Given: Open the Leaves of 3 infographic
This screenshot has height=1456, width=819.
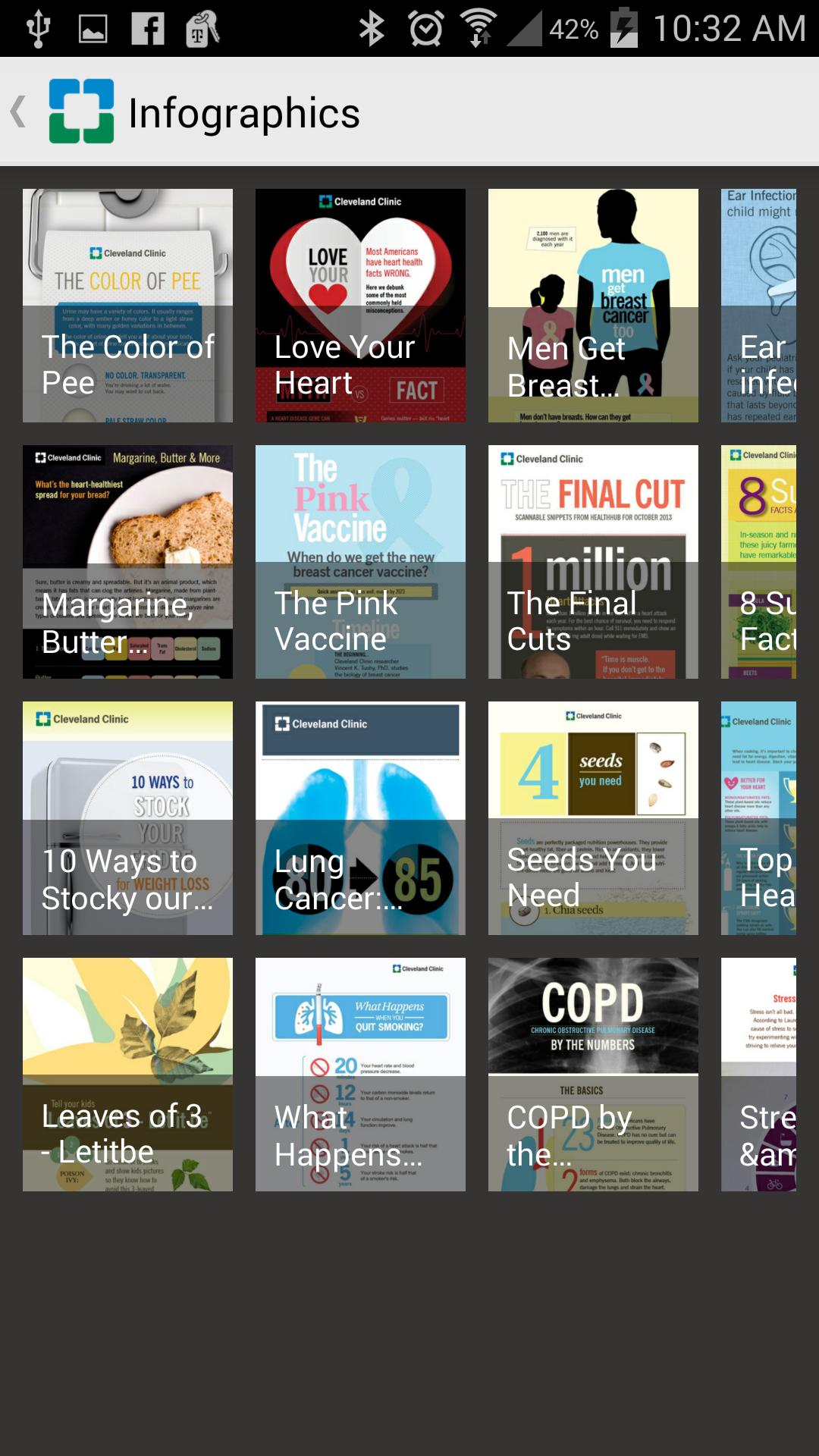Looking at the screenshot, I should tap(127, 1075).
